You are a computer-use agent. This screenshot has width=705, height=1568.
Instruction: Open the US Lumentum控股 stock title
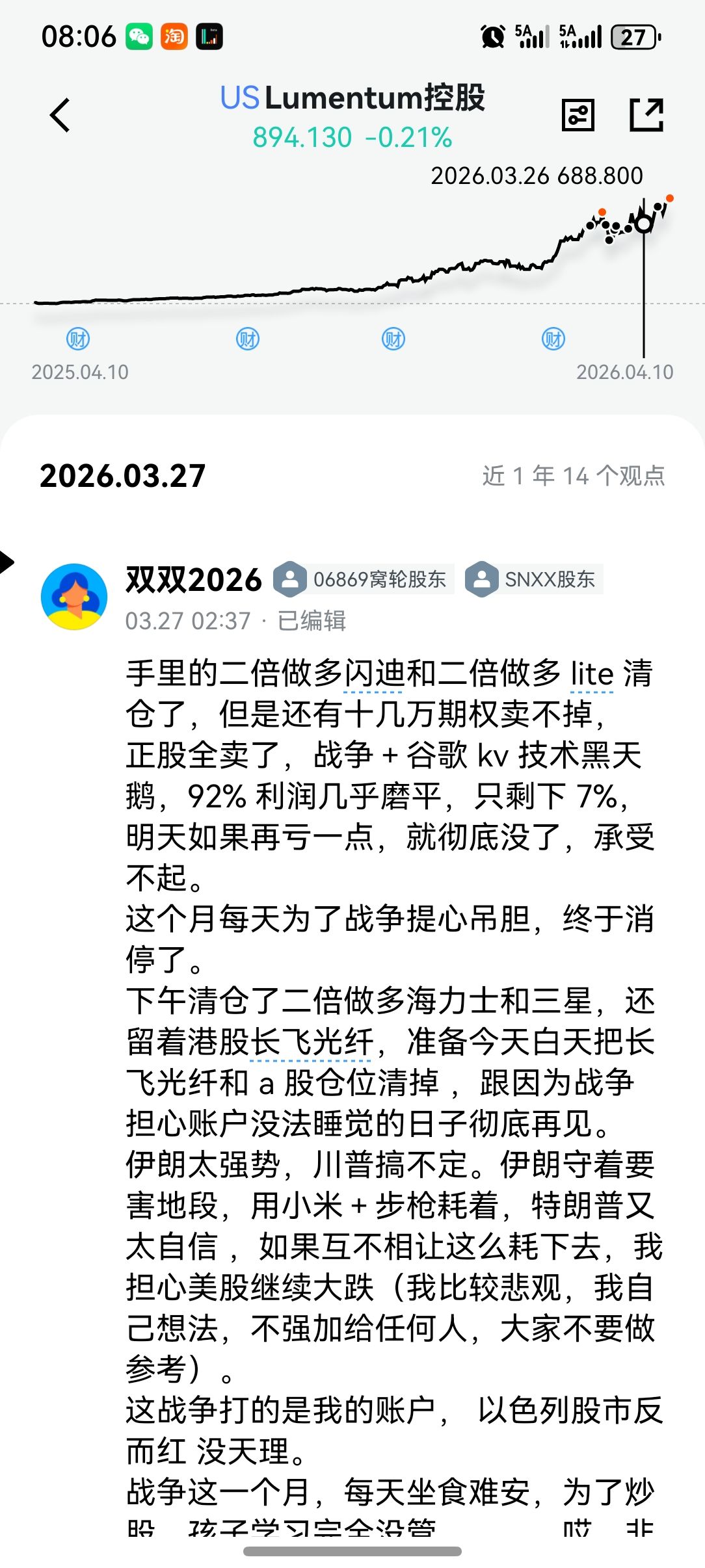(352, 98)
